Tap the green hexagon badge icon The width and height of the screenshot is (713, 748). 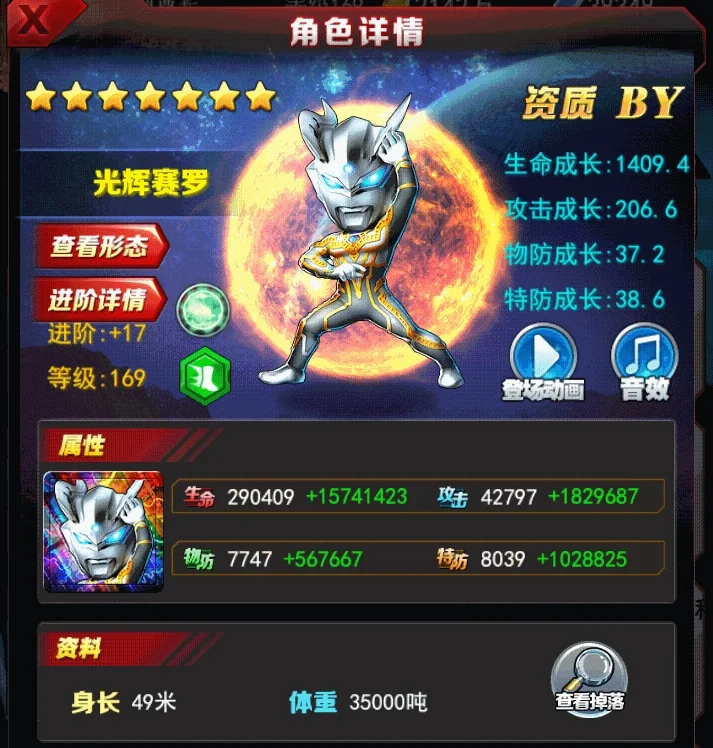[205, 378]
